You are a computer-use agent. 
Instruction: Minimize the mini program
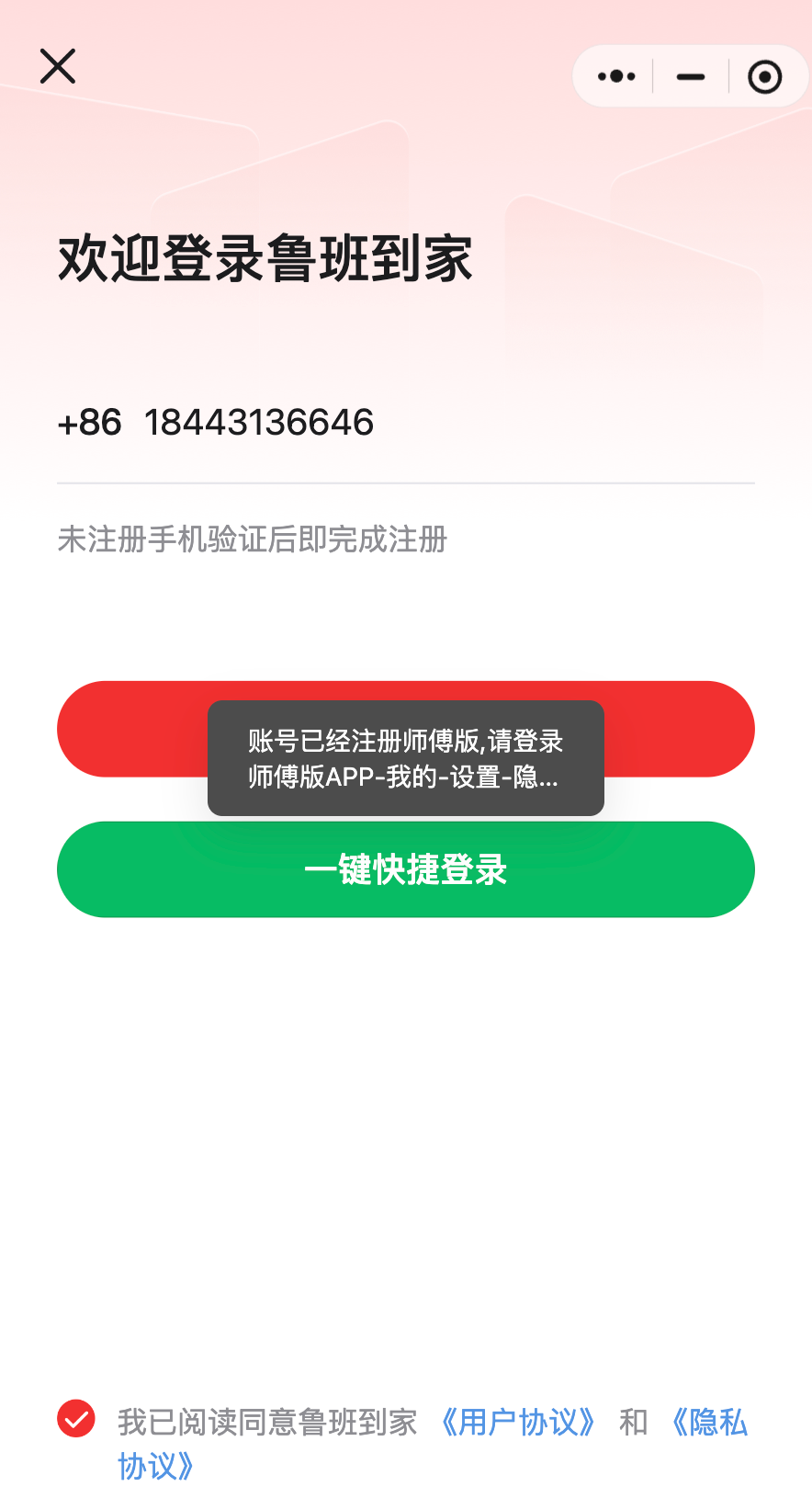[691, 76]
